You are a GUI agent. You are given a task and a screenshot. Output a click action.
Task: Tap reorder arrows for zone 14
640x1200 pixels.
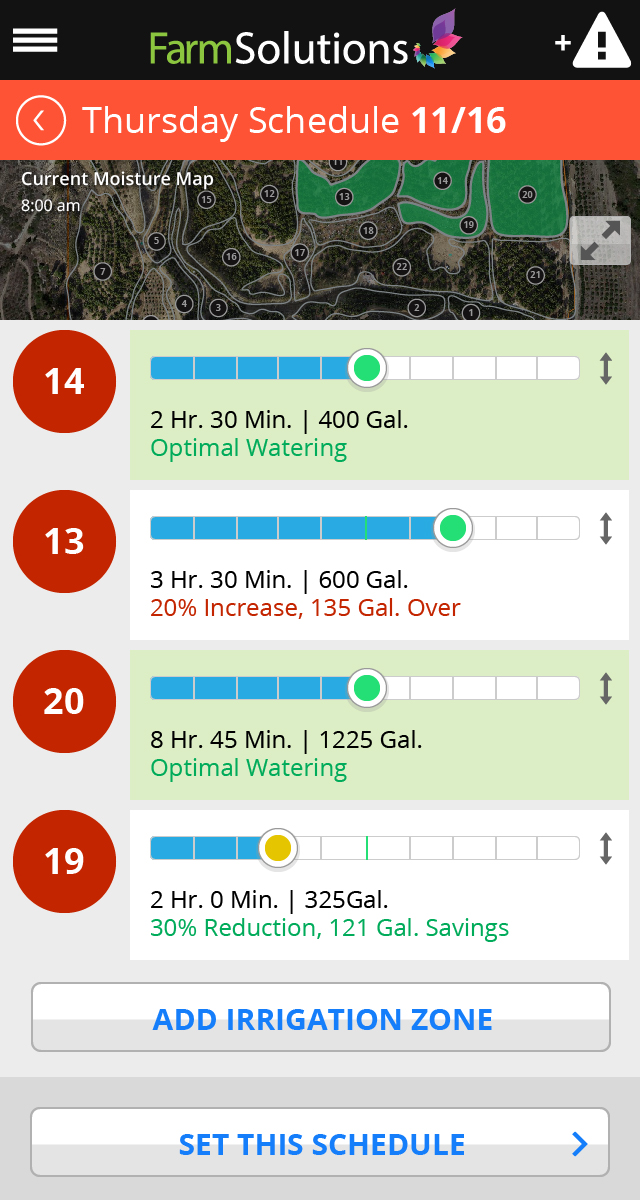coord(605,369)
